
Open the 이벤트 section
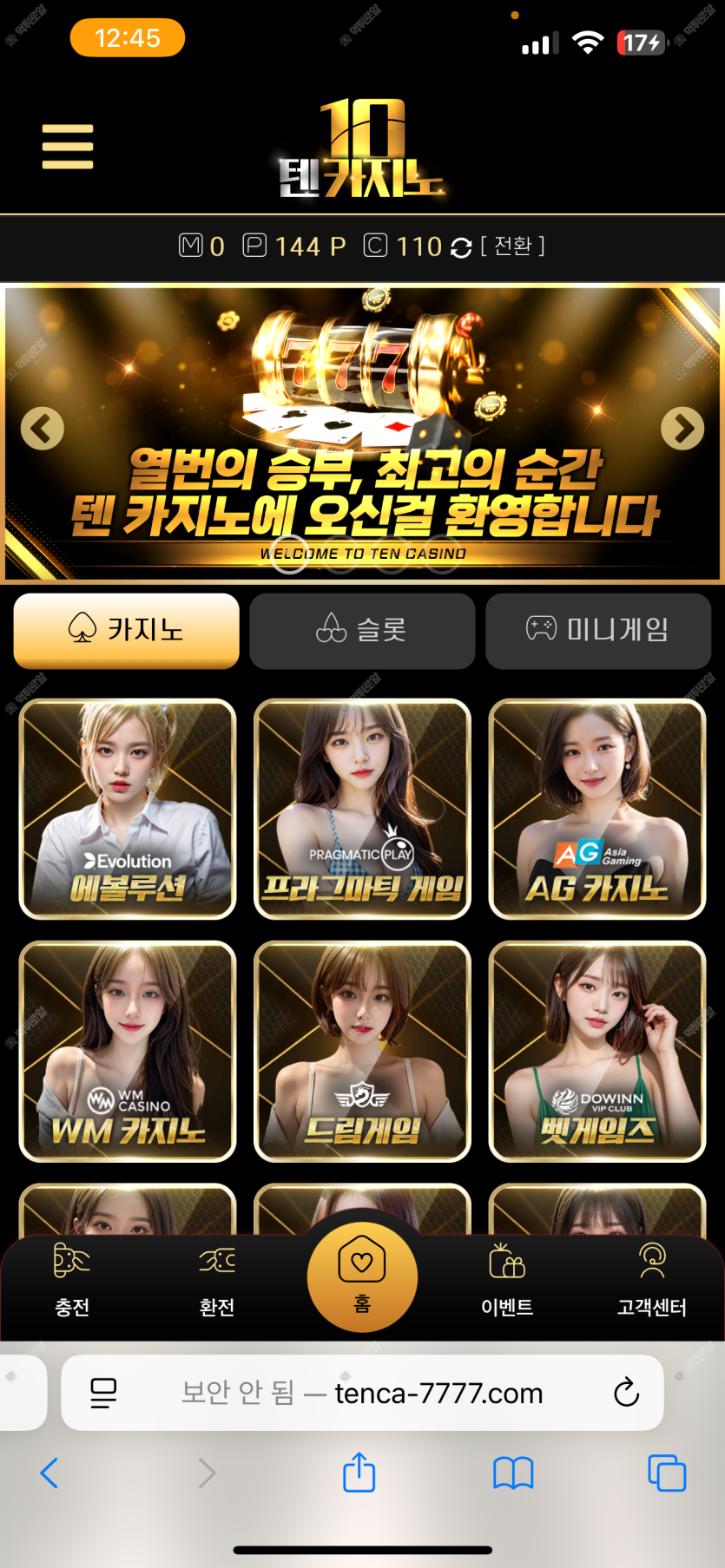pos(507,1279)
